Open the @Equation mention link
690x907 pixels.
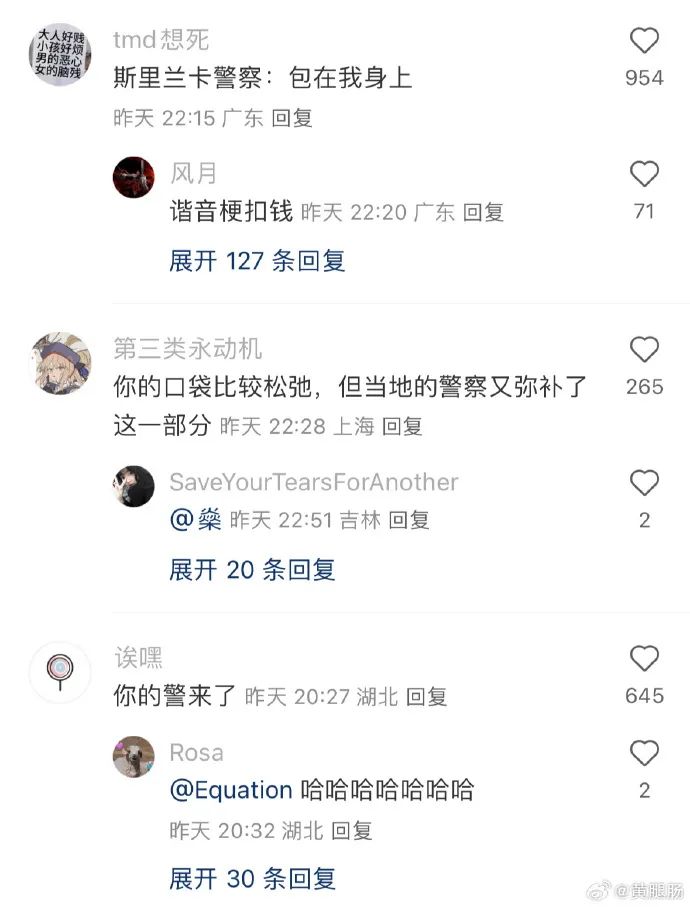pos(231,790)
